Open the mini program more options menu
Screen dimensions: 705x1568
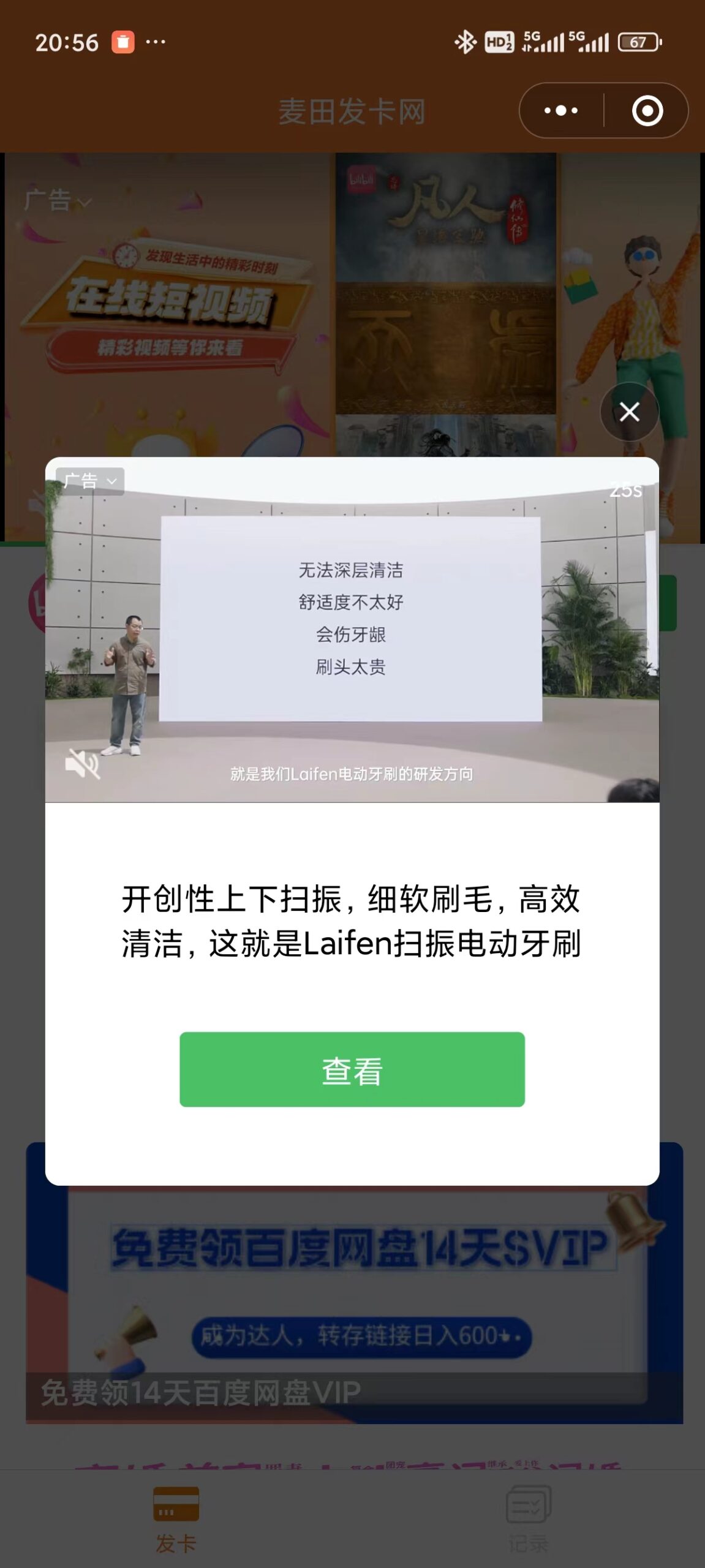[x=561, y=111]
